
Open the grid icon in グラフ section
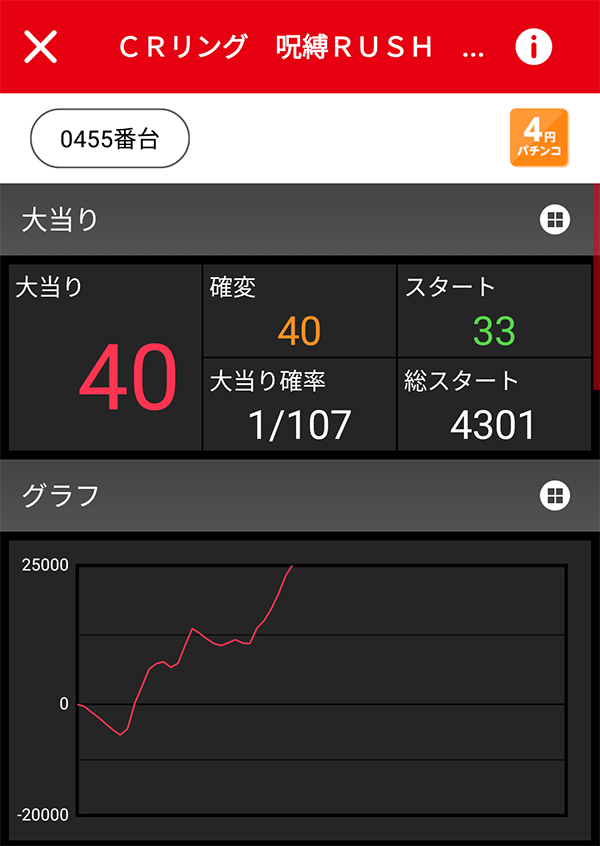click(x=555, y=495)
